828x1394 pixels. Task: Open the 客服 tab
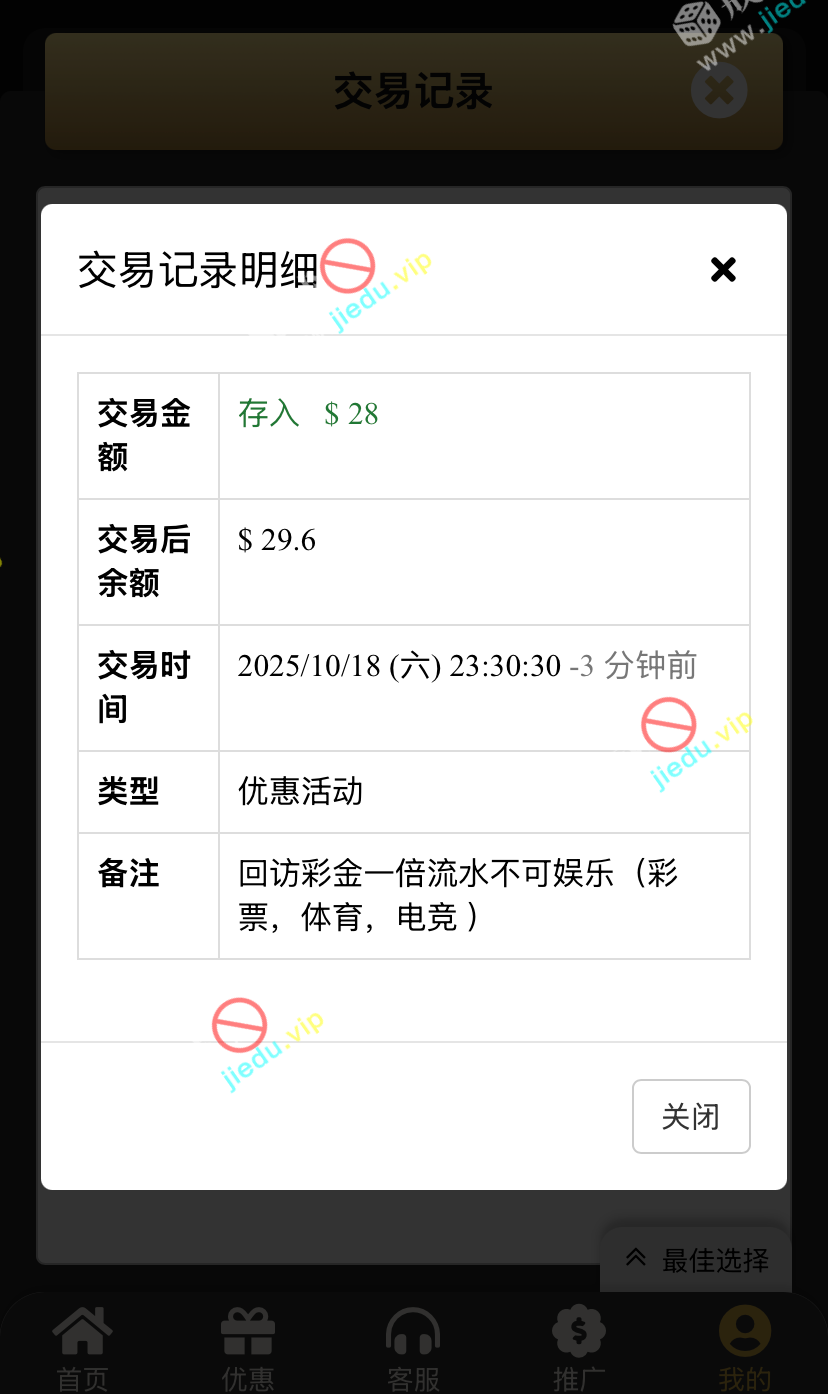(413, 1350)
